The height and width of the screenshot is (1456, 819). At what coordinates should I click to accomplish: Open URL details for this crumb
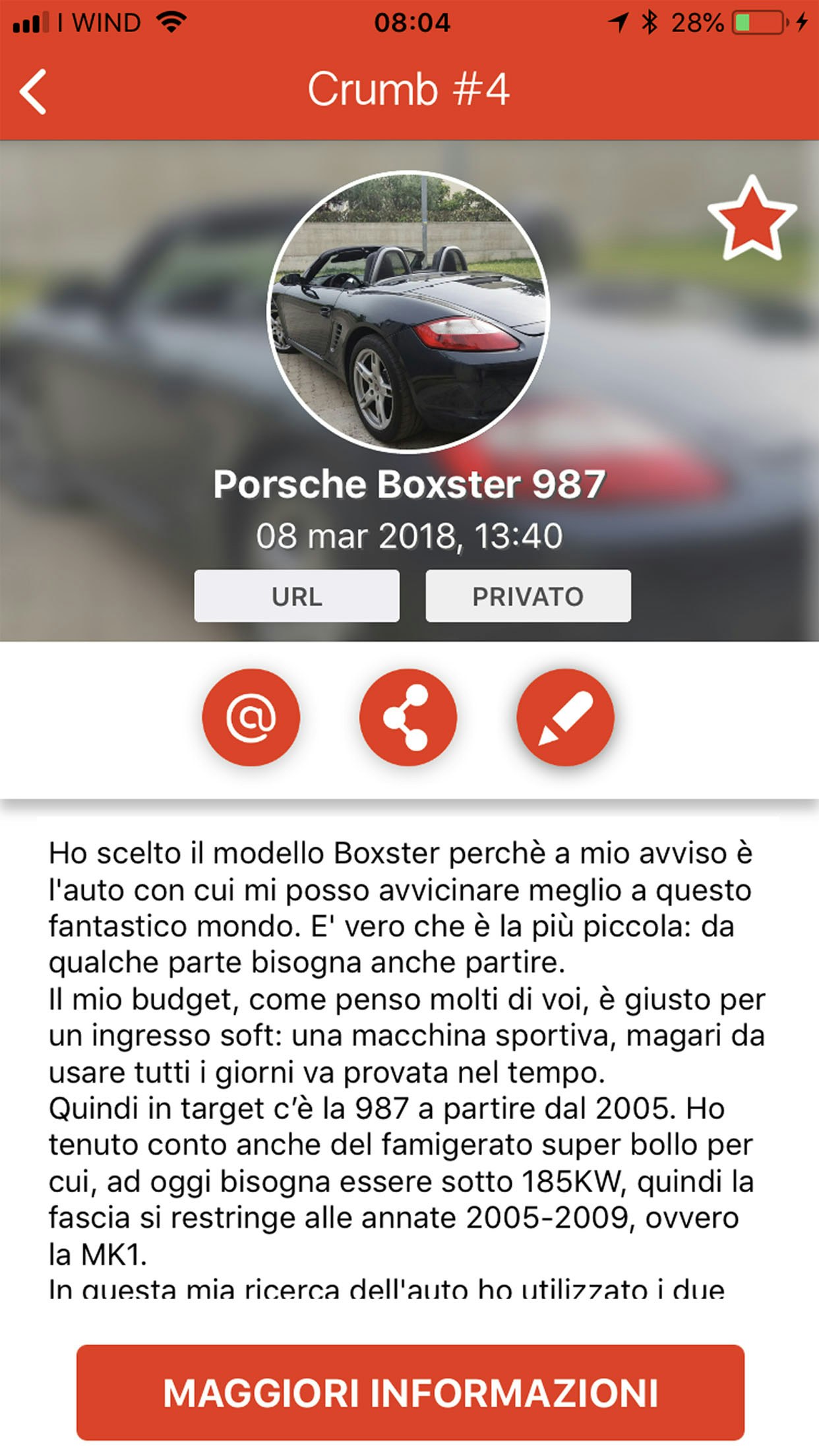point(296,595)
